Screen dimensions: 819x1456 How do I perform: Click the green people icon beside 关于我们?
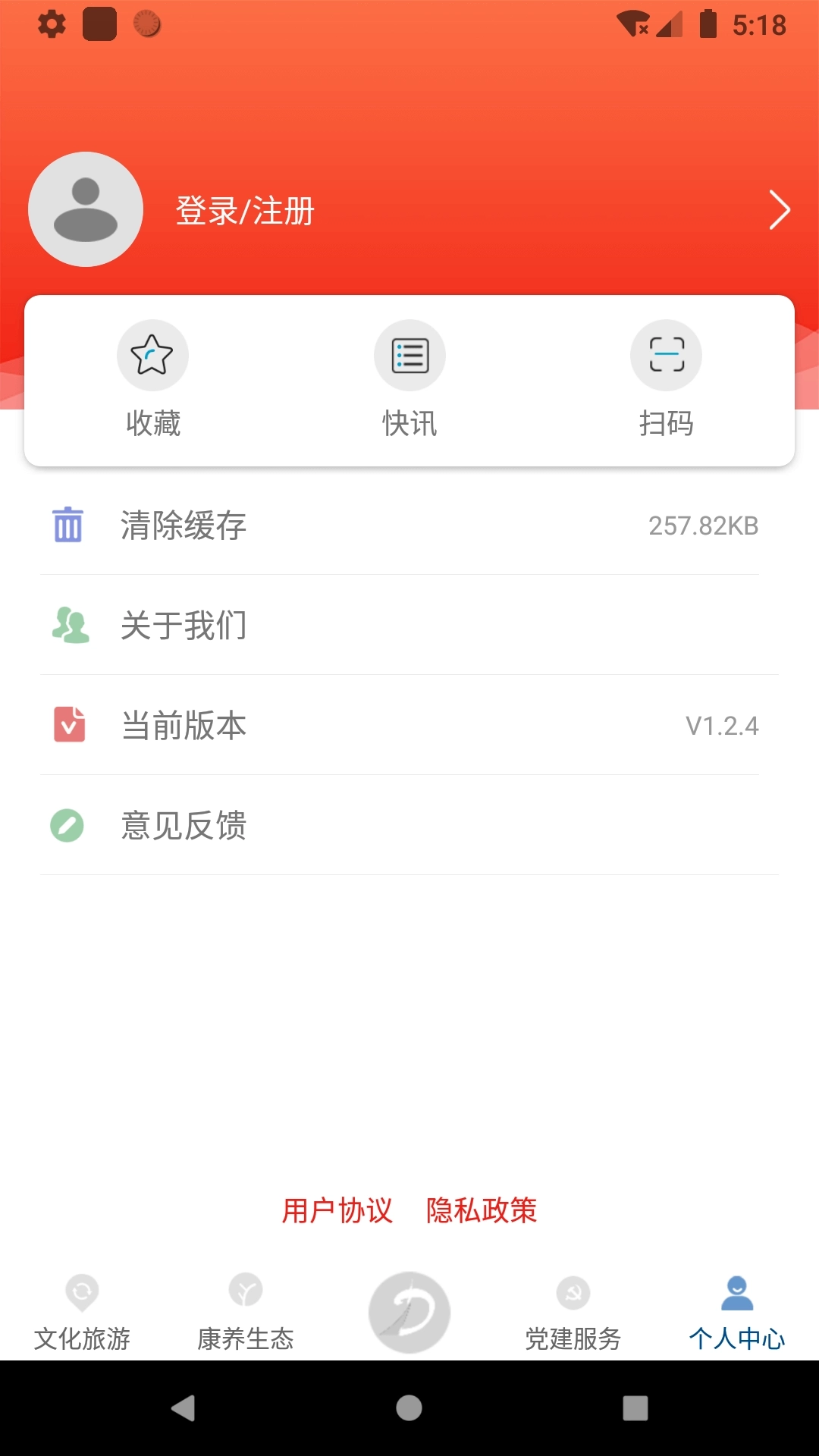(69, 625)
